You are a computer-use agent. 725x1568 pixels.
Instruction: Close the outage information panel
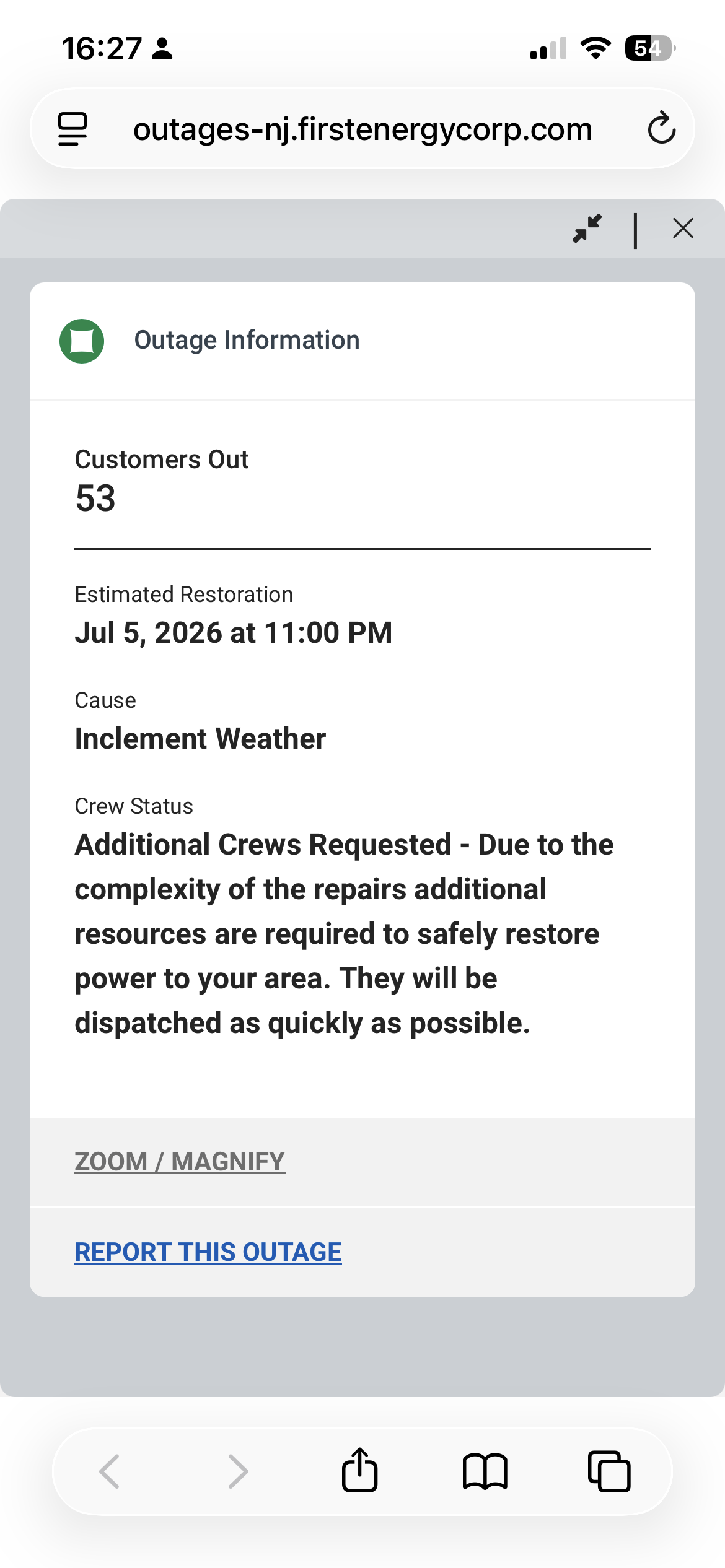tap(683, 229)
